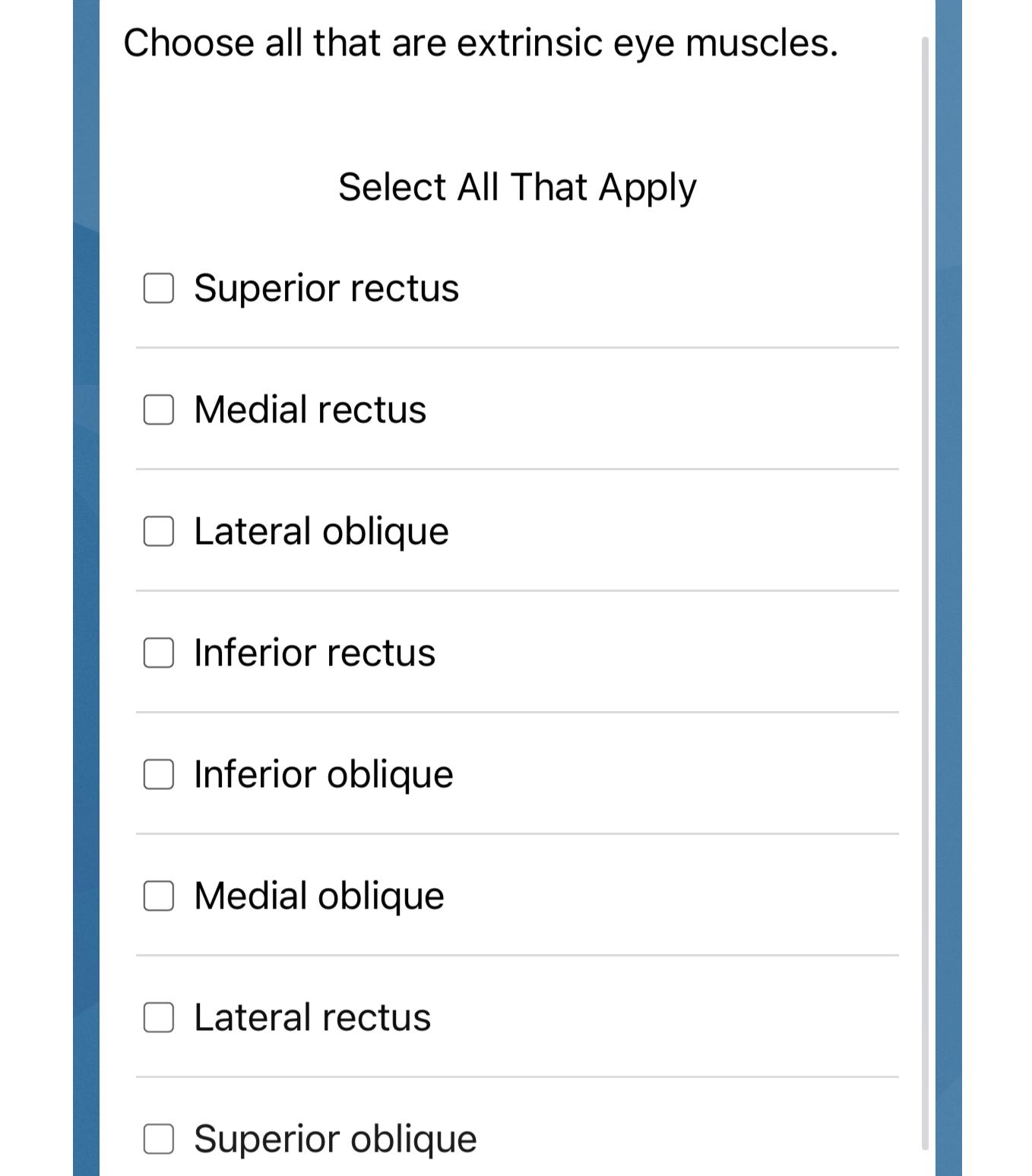Select the Medial rectus option
Image resolution: width=1032 pixels, height=1176 pixels.
[x=159, y=409]
